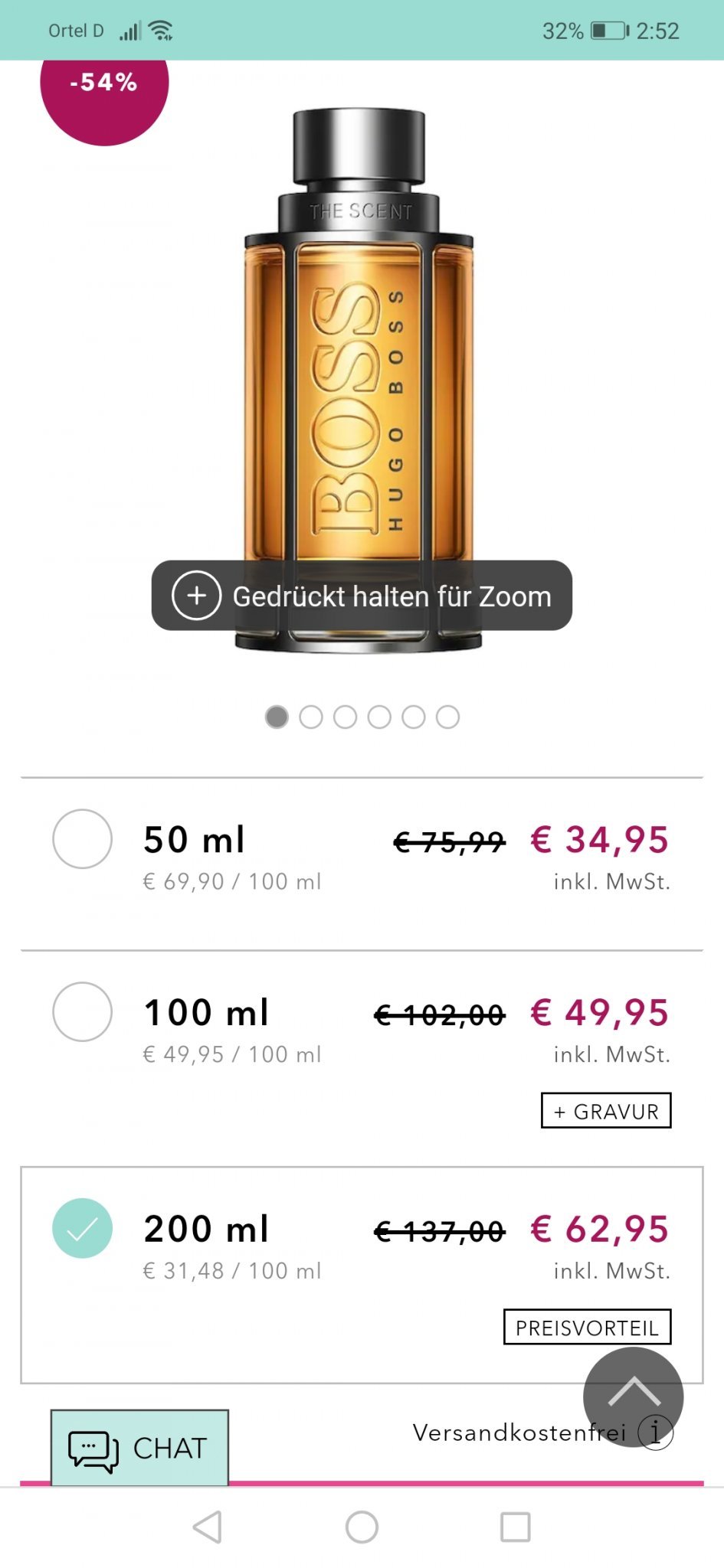Add engraving with the + GRAVUR button
The height and width of the screenshot is (1568, 724).
coord(605,1111)
